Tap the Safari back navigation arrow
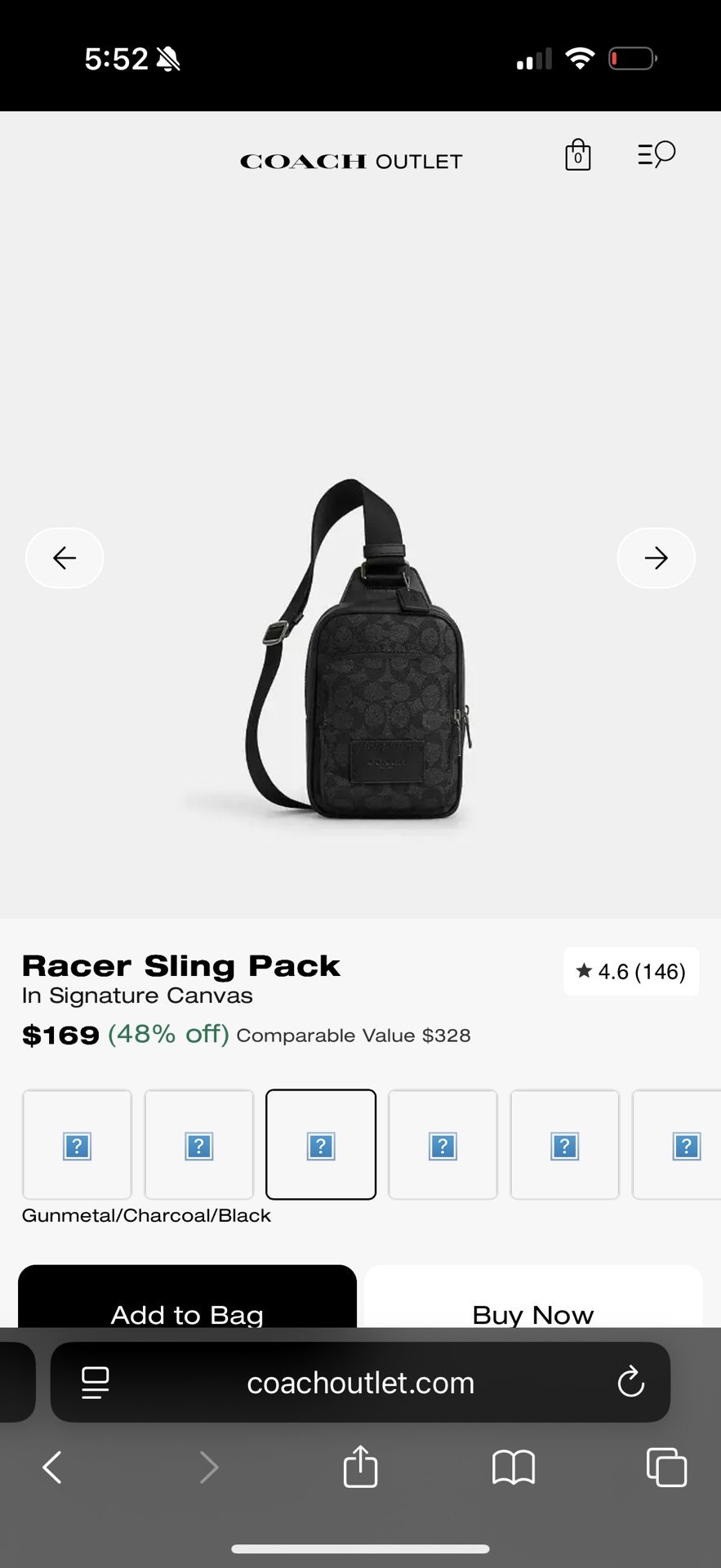Screen dimensions: 721x1568 click(52, 1466)
